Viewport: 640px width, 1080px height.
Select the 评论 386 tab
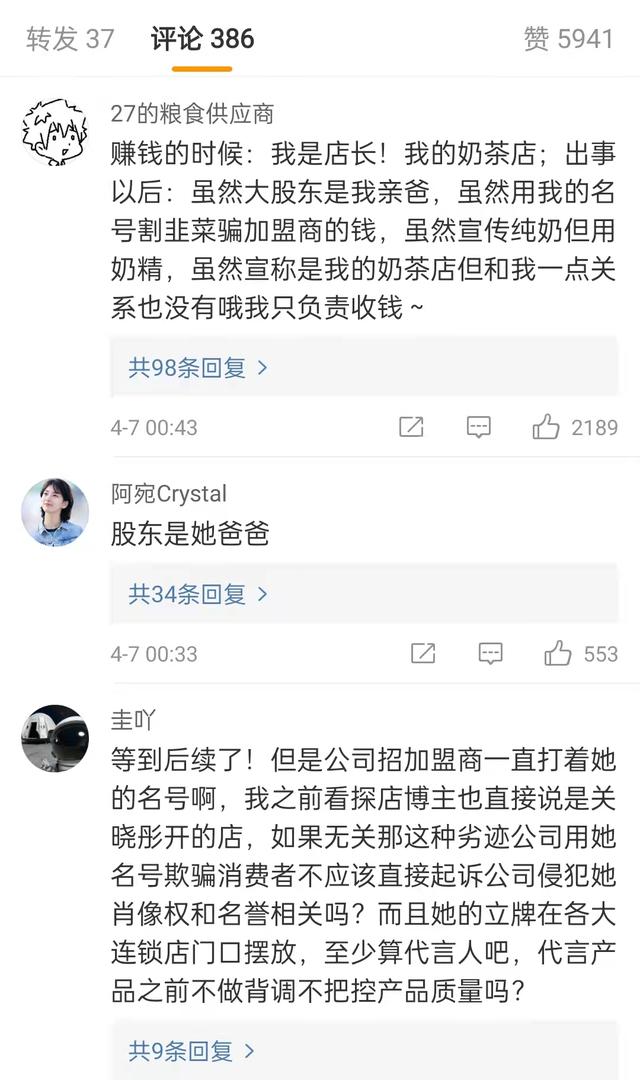pyautogui.click(x=202, y=39)
